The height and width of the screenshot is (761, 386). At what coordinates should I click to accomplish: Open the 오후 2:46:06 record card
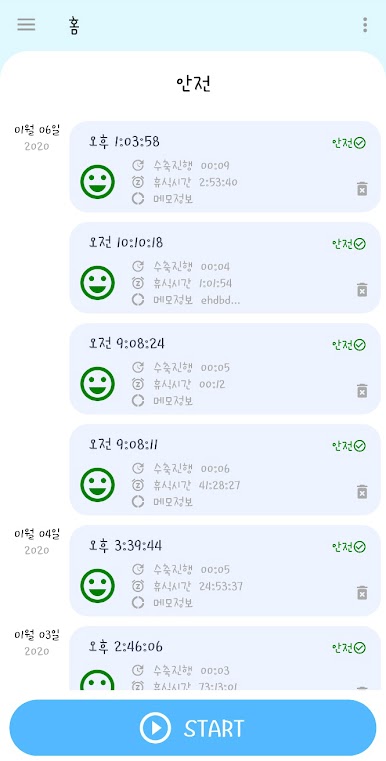(225, 658)
